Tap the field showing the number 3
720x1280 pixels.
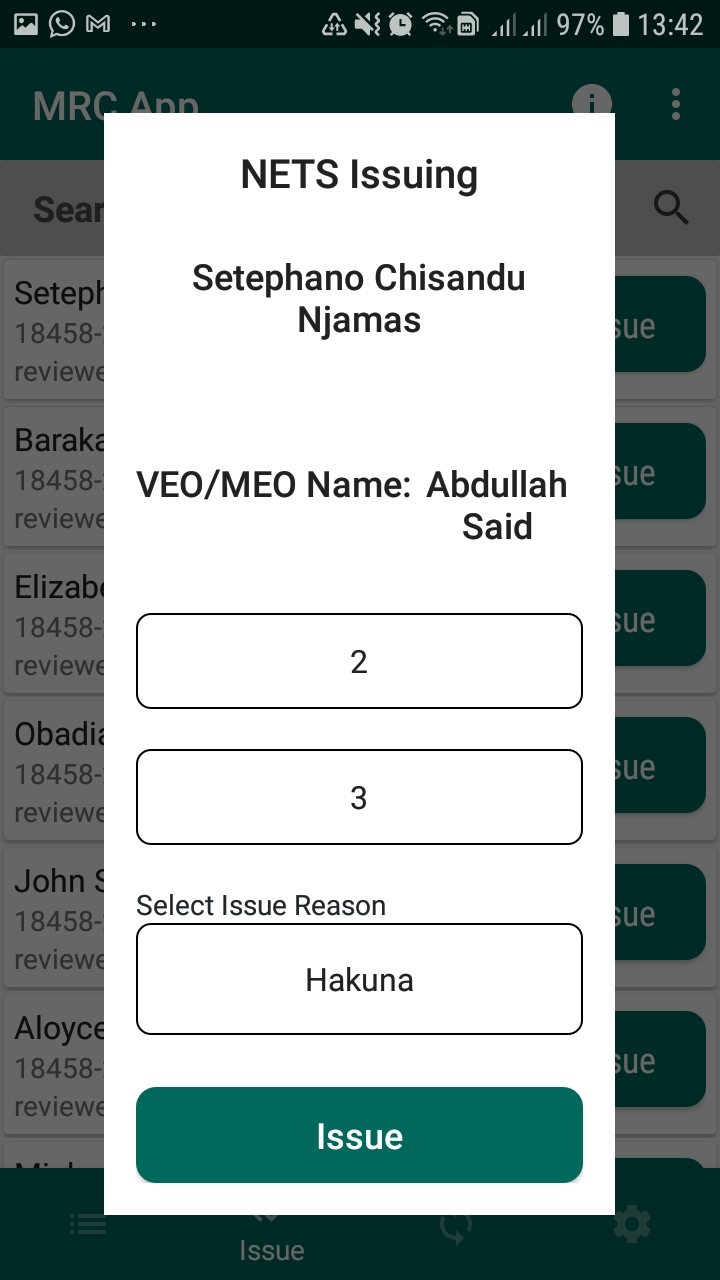tap(359, 797)
